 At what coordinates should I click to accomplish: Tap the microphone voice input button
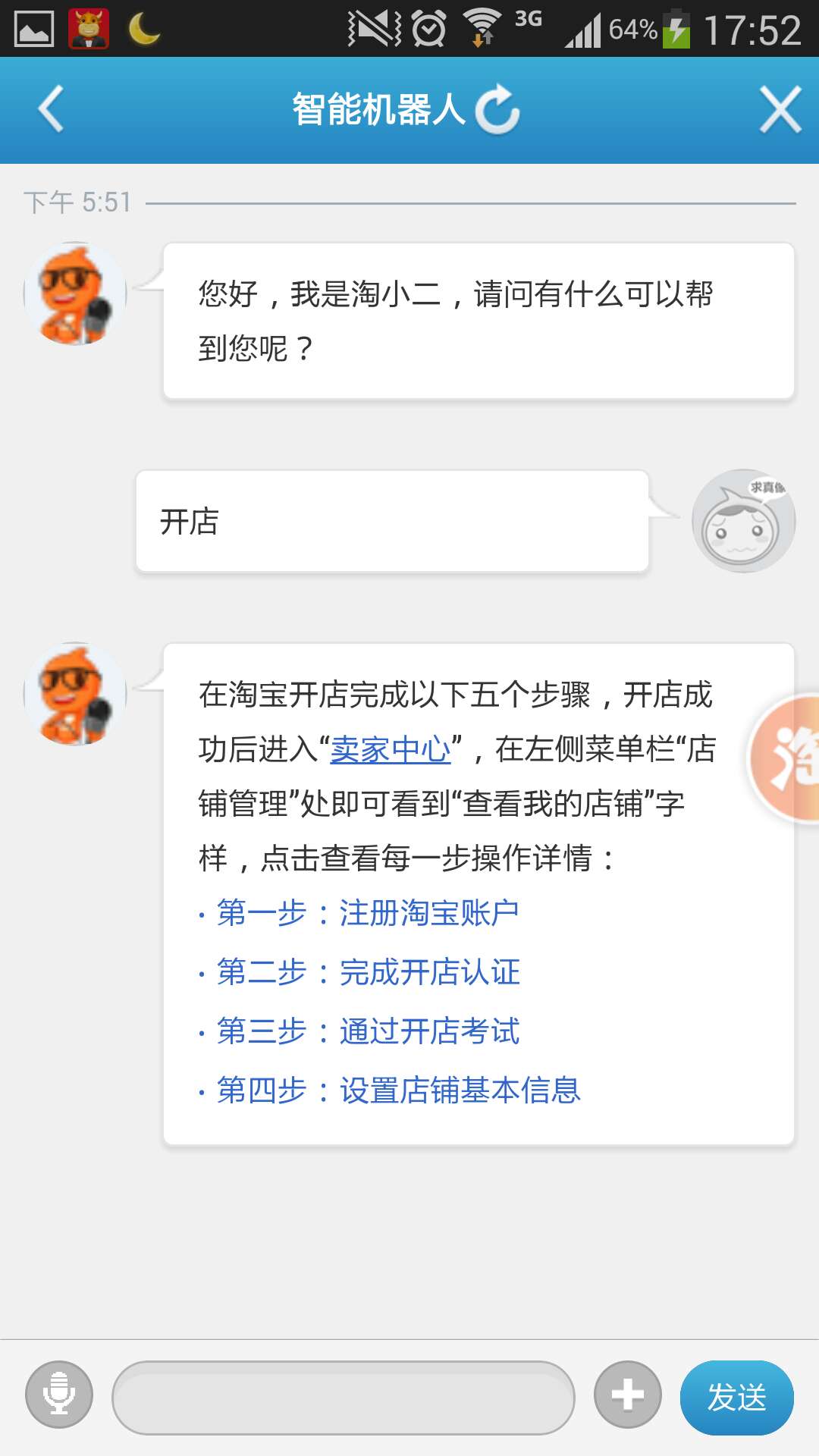click(59, 1395)
